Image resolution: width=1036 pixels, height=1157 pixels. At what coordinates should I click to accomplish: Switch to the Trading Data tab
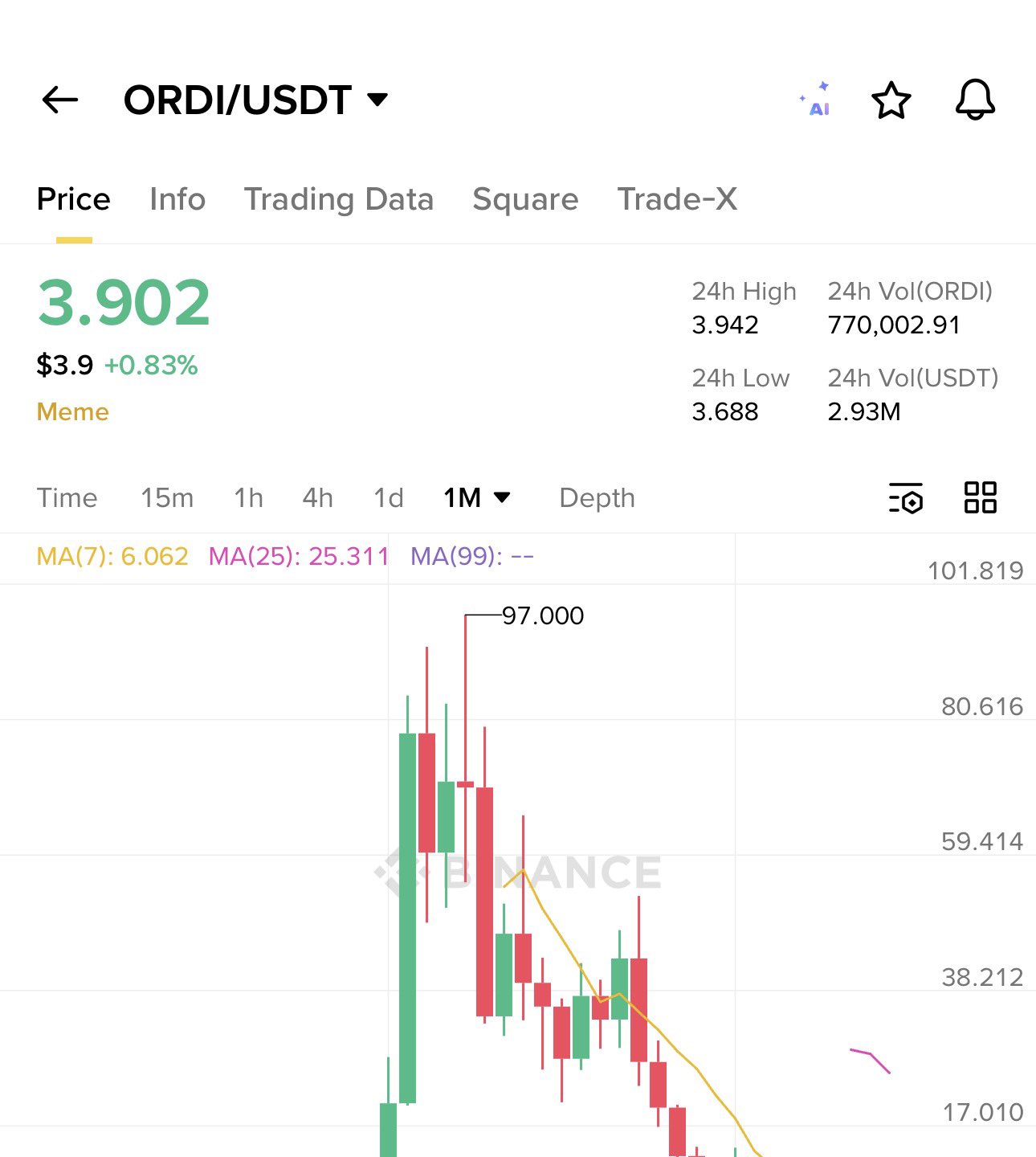click(x=338, y=199)
